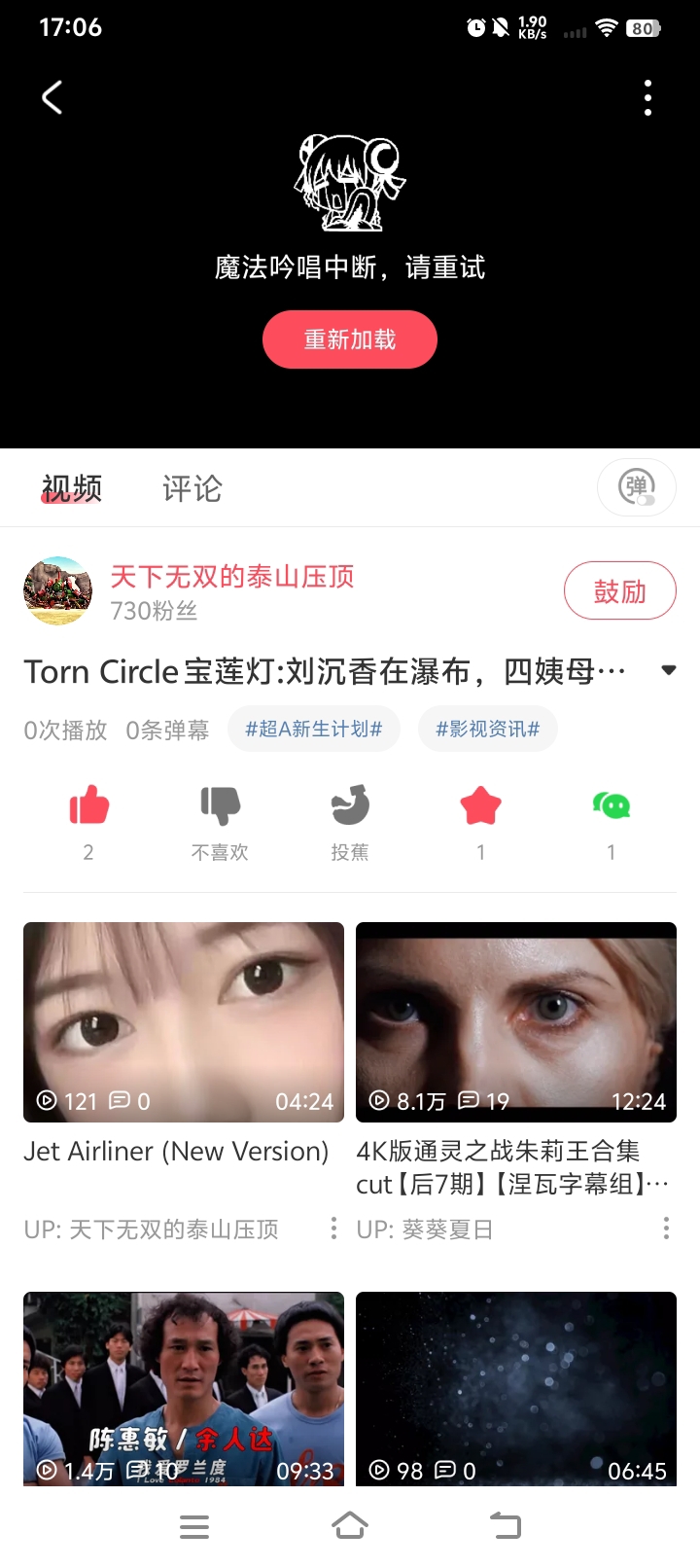Go to the system home screen
700x1568 pixels.
[350, 1526]
